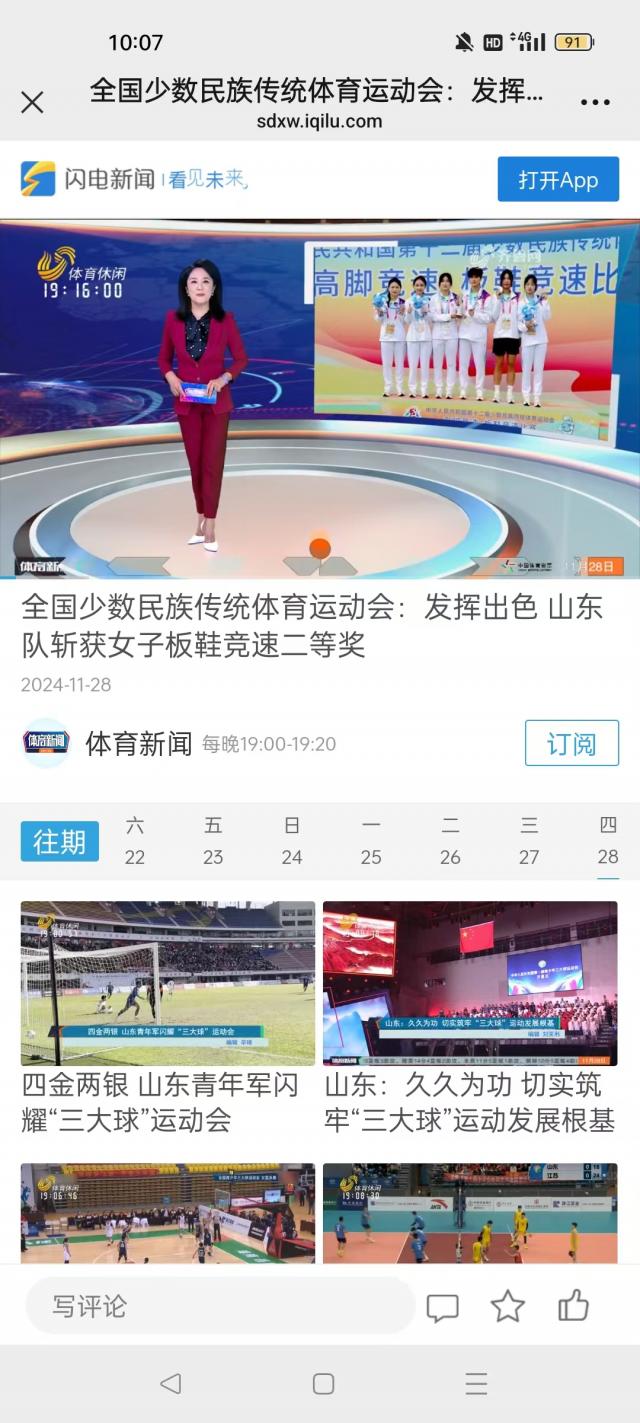Switch to Sunday the 24th

pyautogui.click(x=292, y=841)
